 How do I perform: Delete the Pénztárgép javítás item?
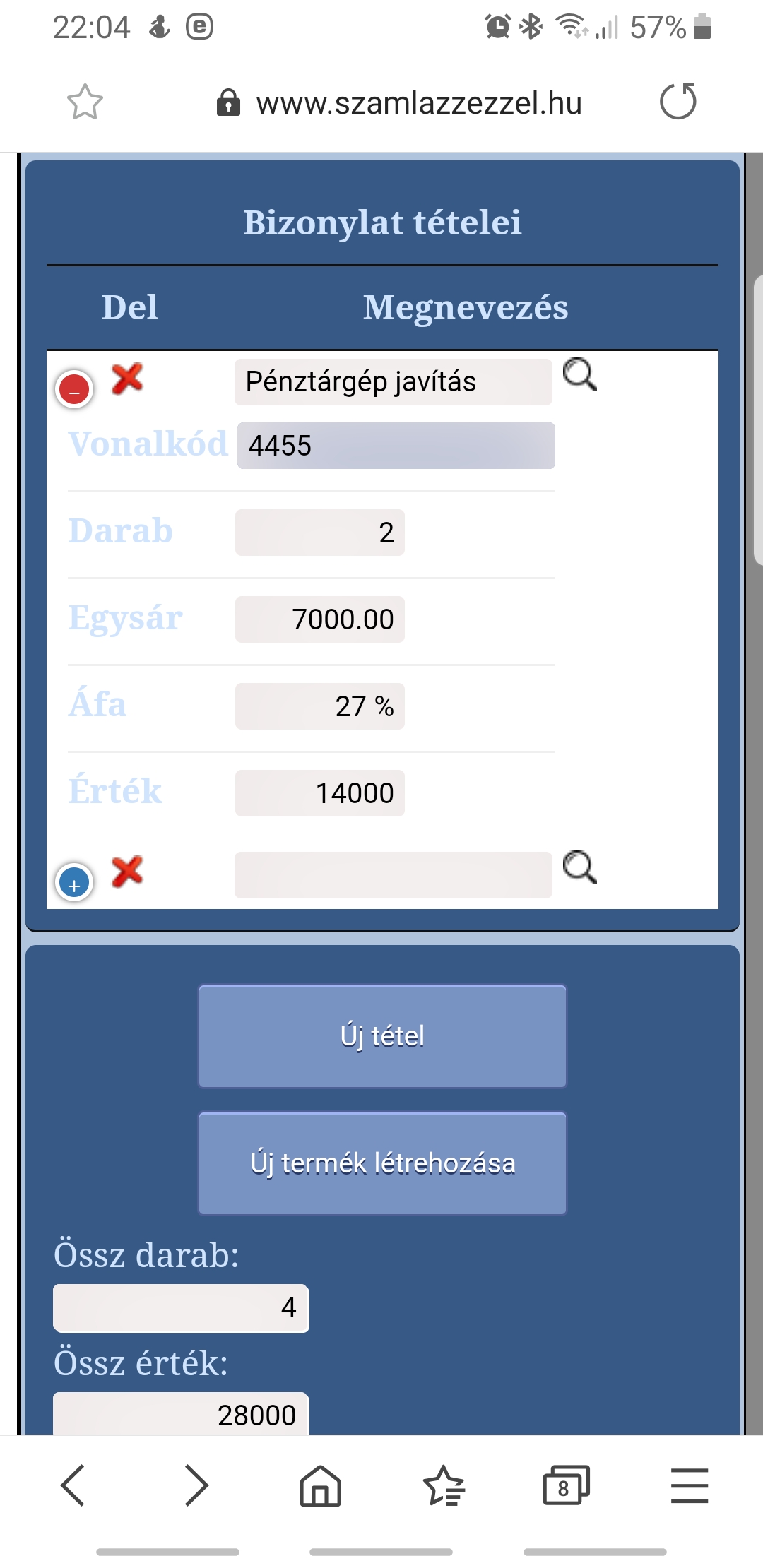tap(127, 379)
